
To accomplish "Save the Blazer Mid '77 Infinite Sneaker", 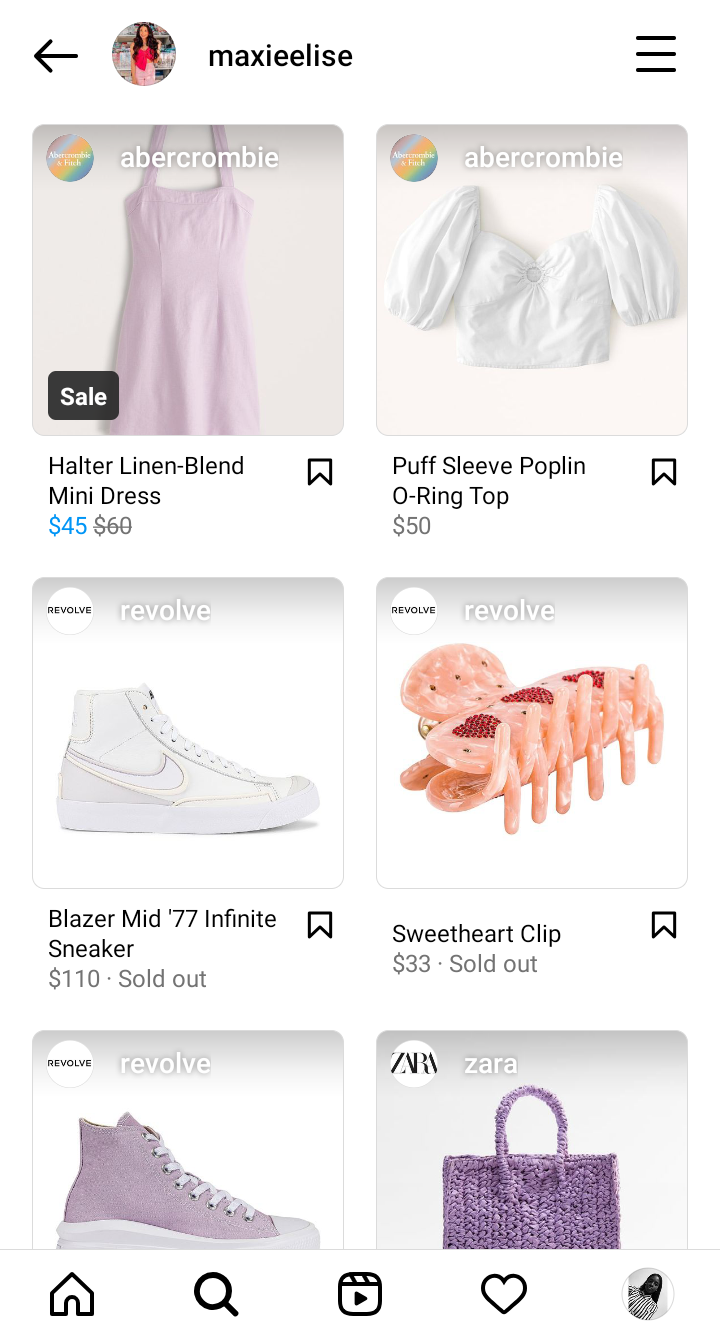I will coord(320,925).
